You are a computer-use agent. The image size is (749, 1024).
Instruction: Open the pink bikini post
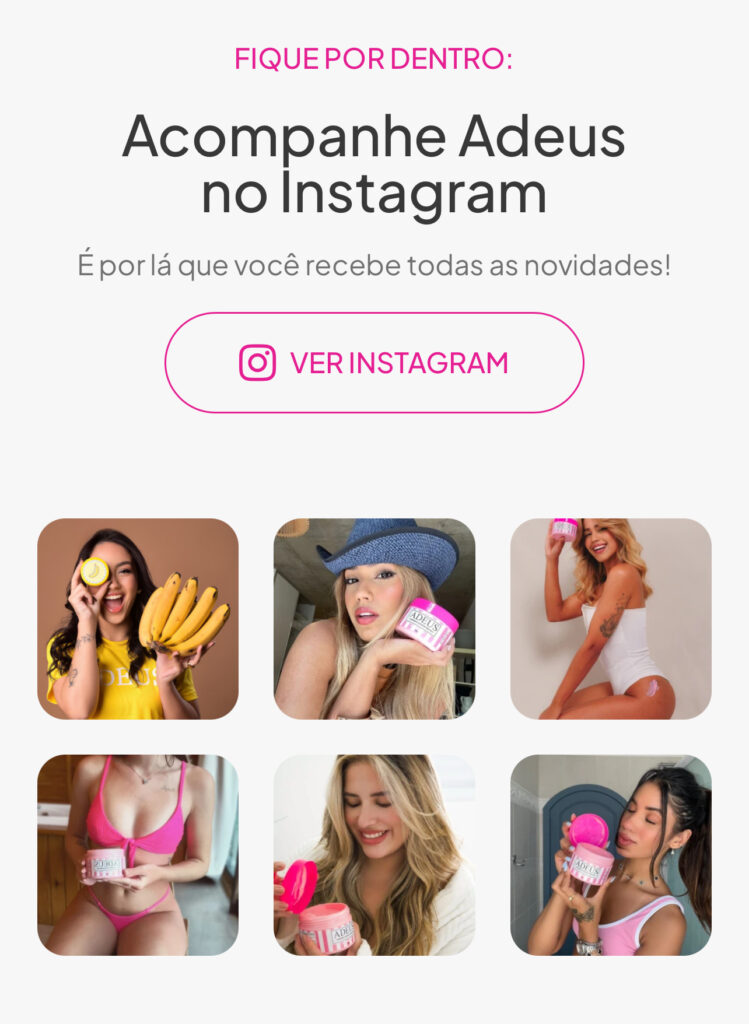coord(138,854)
